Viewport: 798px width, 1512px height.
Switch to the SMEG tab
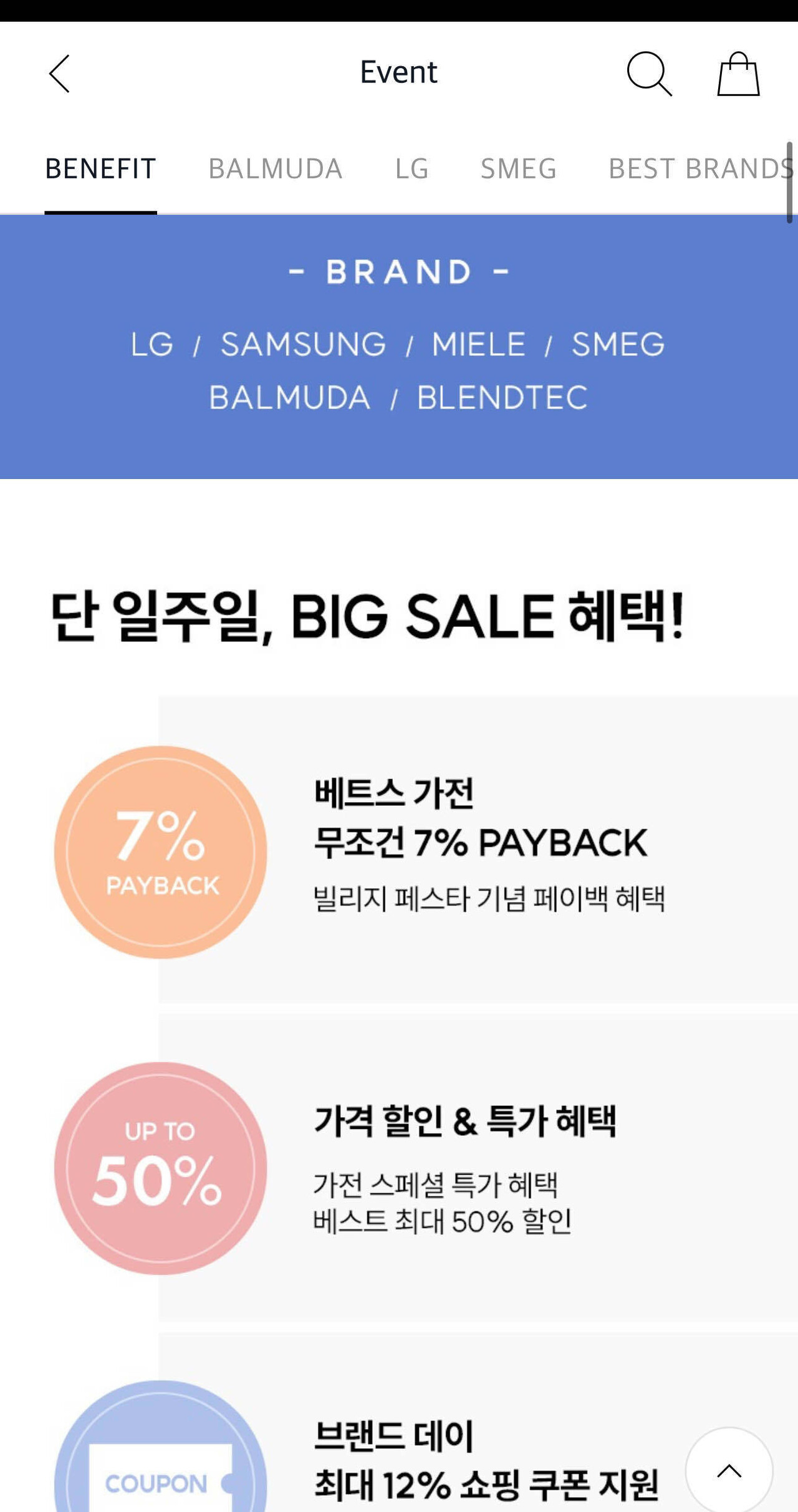(518, 168)
